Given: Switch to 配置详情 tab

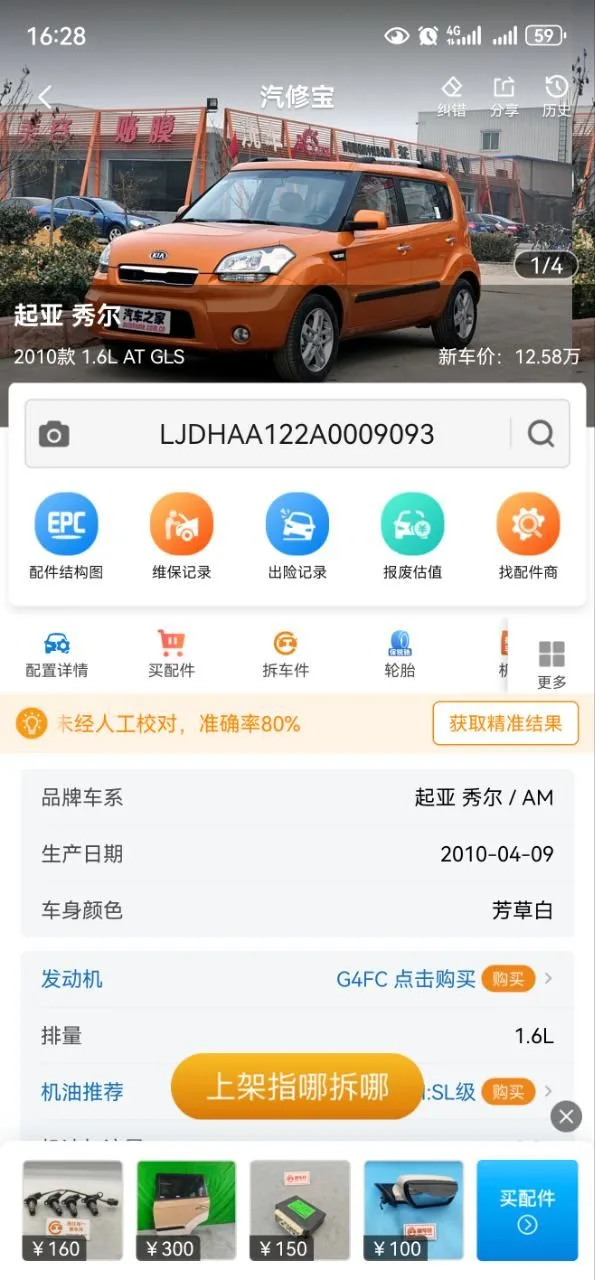Looking at the screenshot, I should 57,655.
